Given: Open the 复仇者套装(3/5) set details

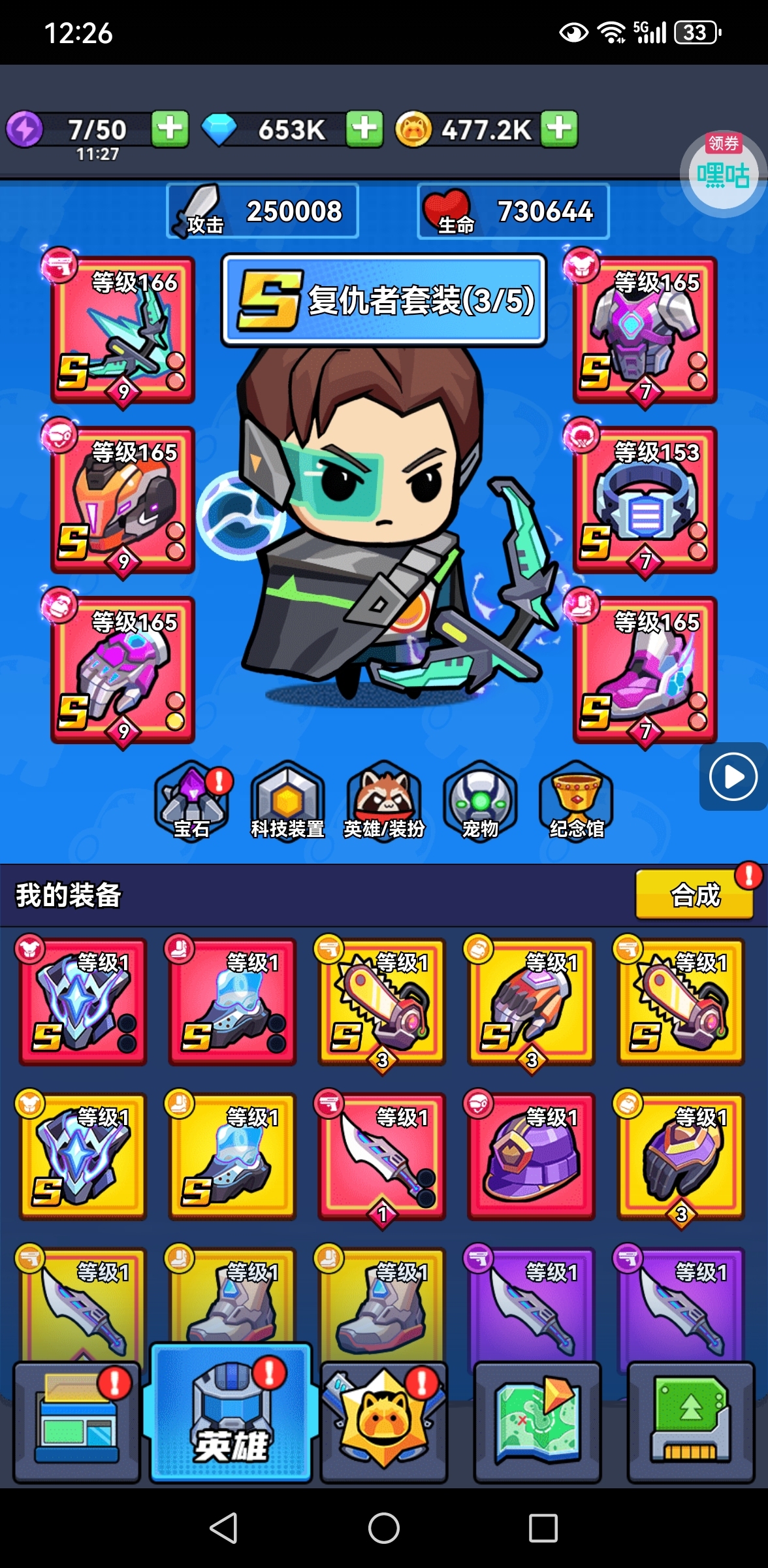Looking at the screenshot, I should point(384,301).
